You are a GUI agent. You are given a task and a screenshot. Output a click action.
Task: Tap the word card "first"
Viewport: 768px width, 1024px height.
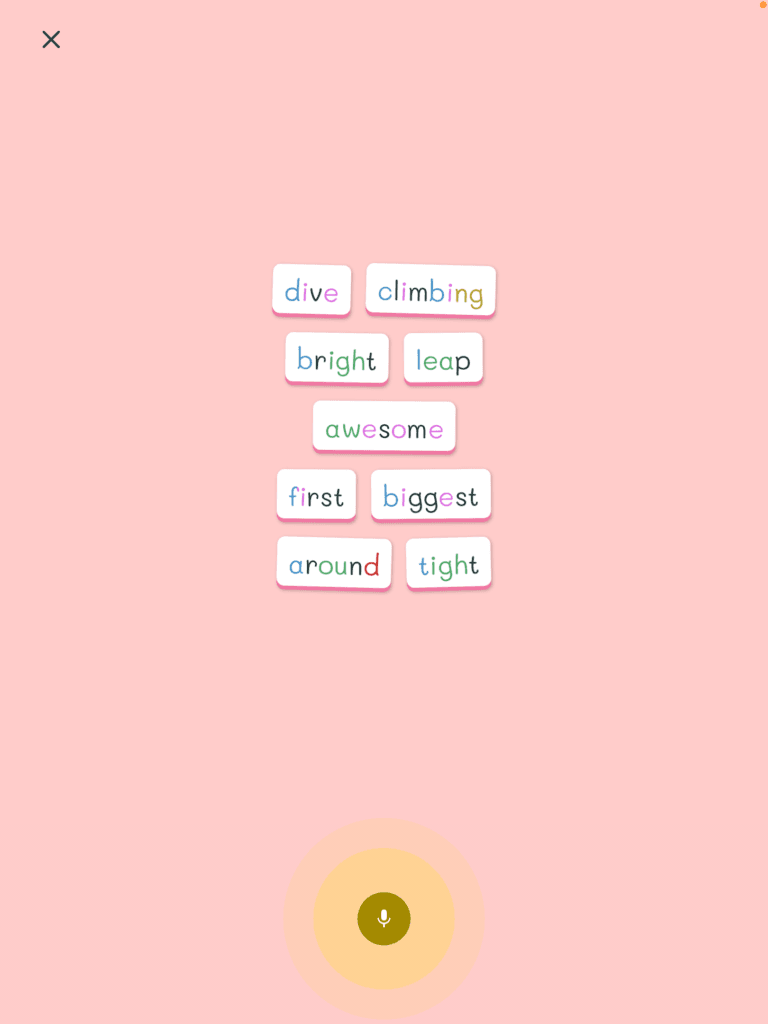coord(316,496)
